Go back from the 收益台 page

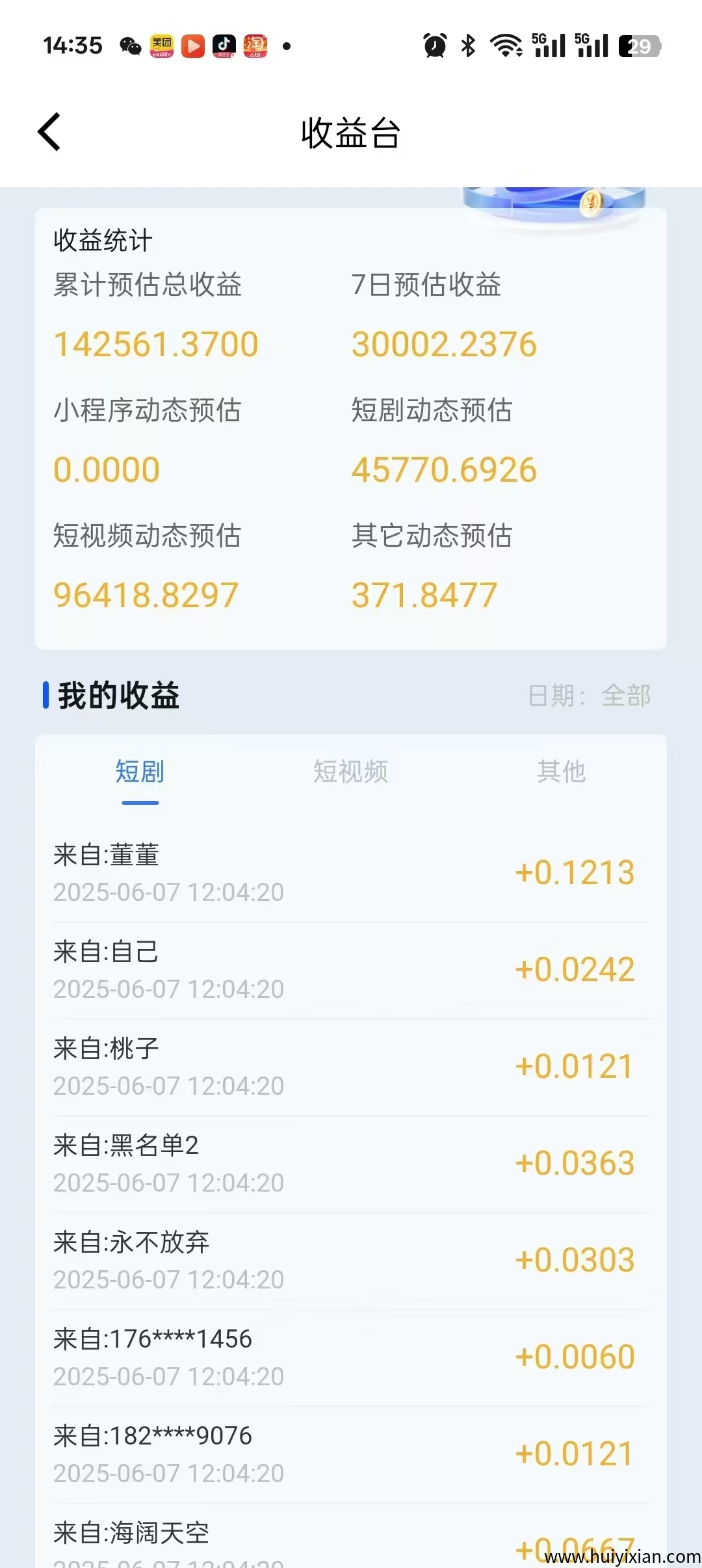click(x=49, y=132)
